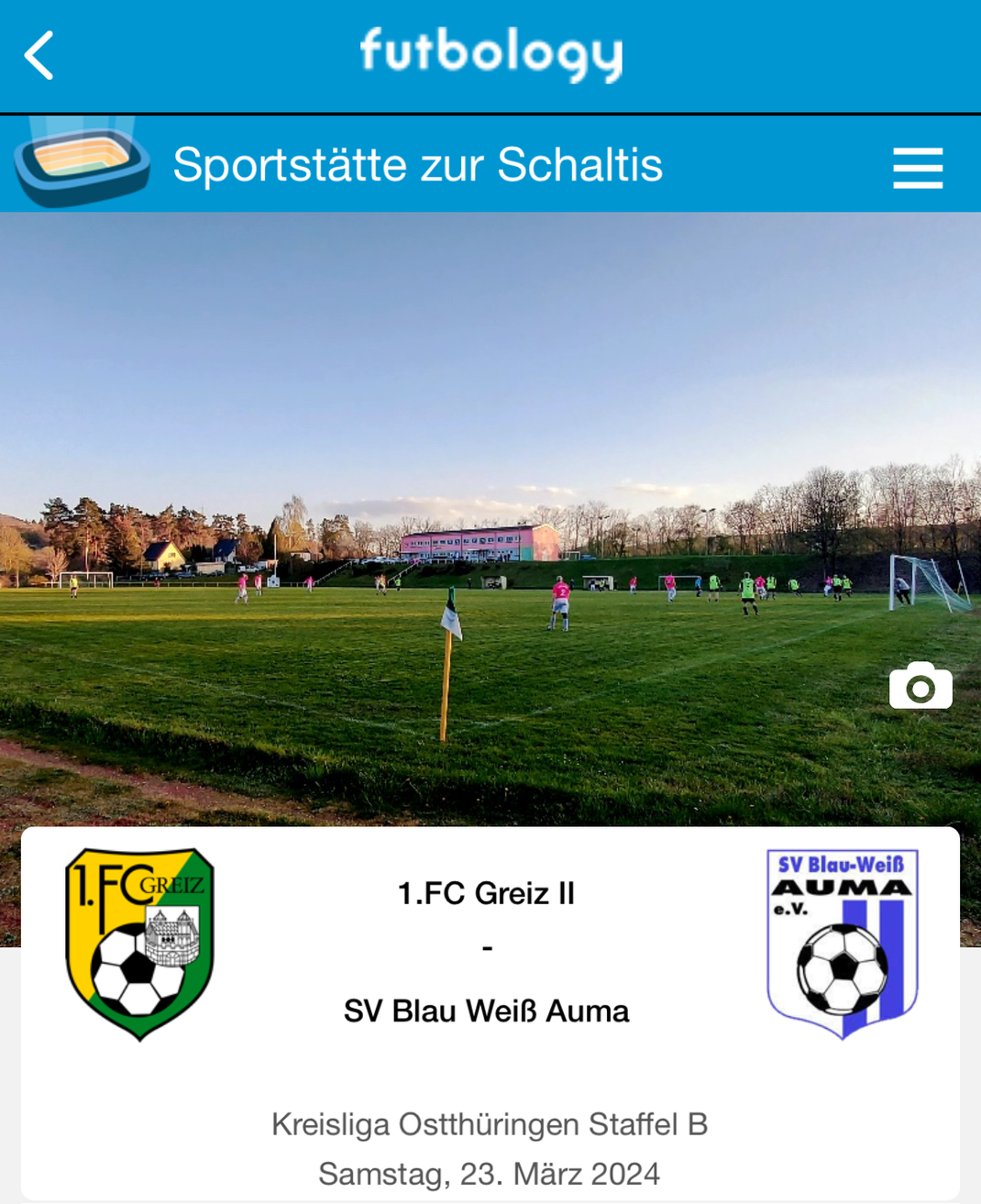
Task: Tap the camera icon on the stadium photo
Action: [920, 686]
